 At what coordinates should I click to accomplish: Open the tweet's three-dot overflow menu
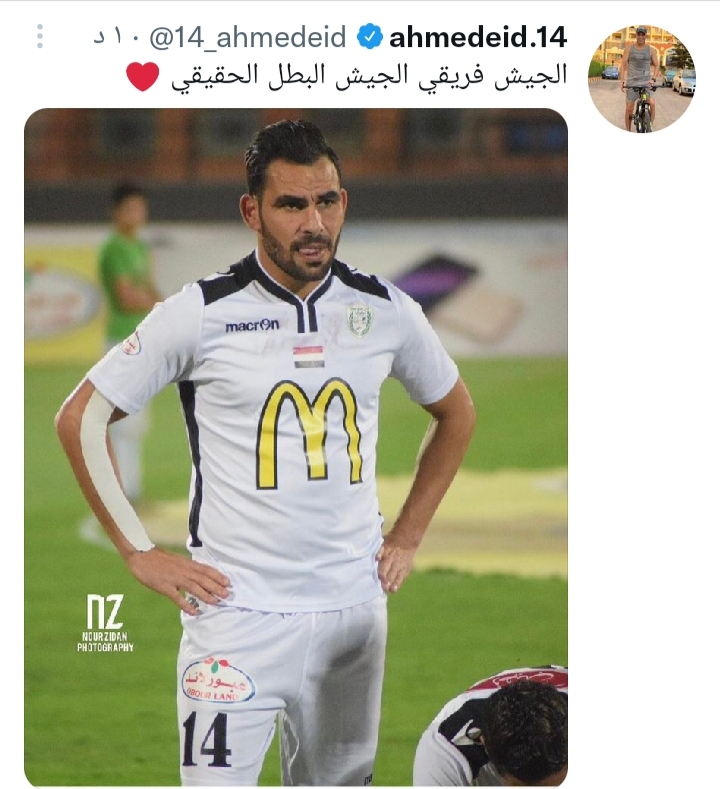(x=40, y=37)
